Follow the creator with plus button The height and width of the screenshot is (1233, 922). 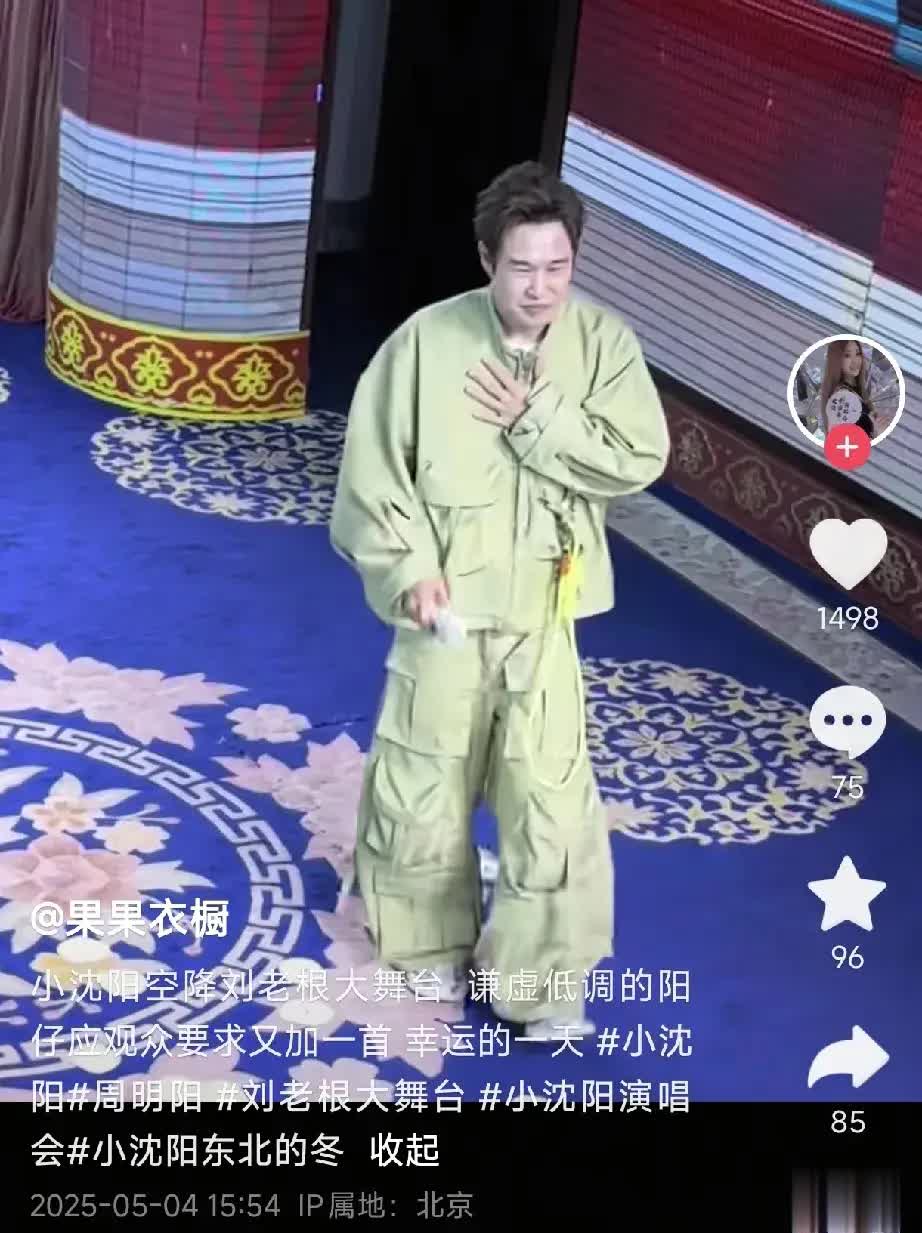coord(847,447)
